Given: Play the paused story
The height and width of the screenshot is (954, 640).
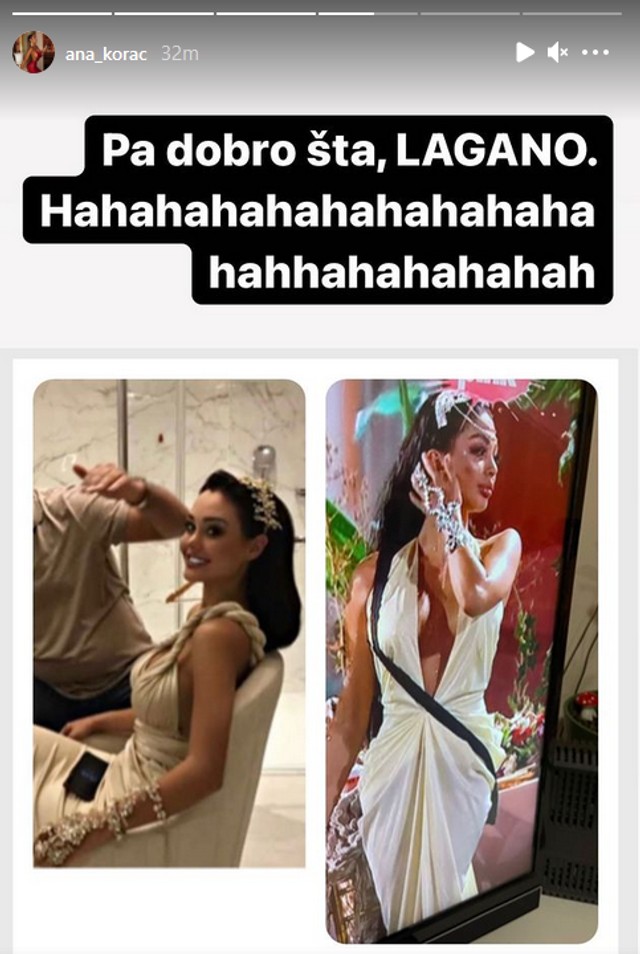Looking at the screenshot, I should (524, 52).
